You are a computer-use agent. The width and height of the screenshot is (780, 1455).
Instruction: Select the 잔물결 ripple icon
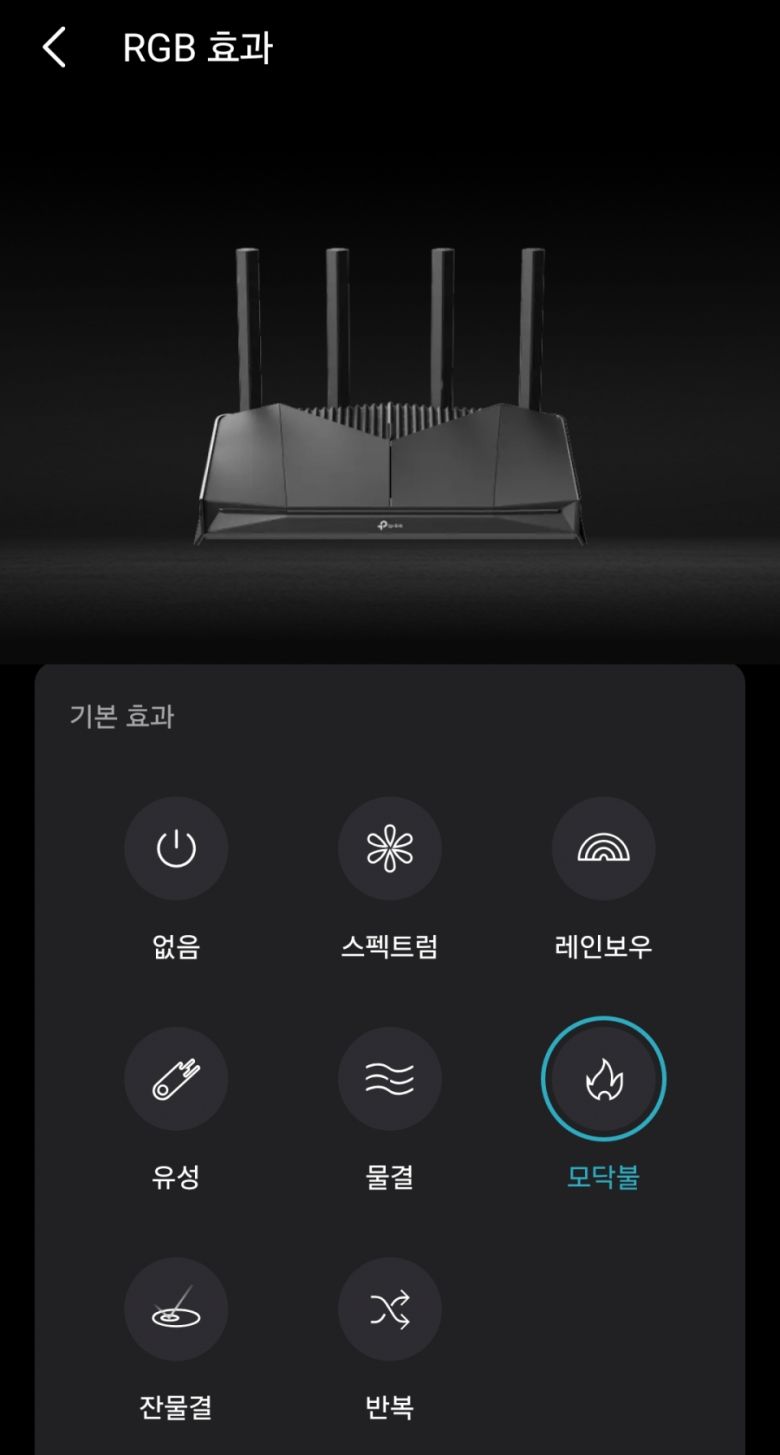coord(176,1308)
